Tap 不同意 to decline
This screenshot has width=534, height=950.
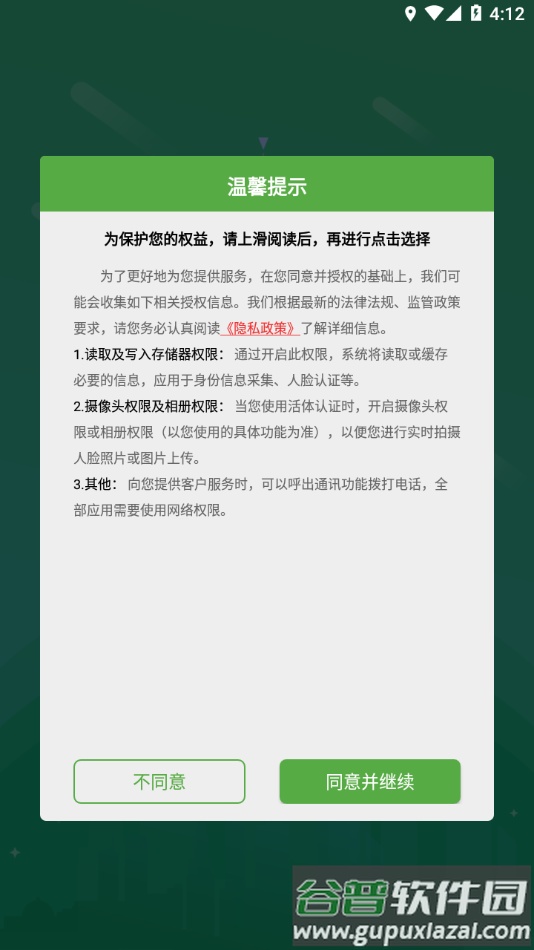pos(159,782)
